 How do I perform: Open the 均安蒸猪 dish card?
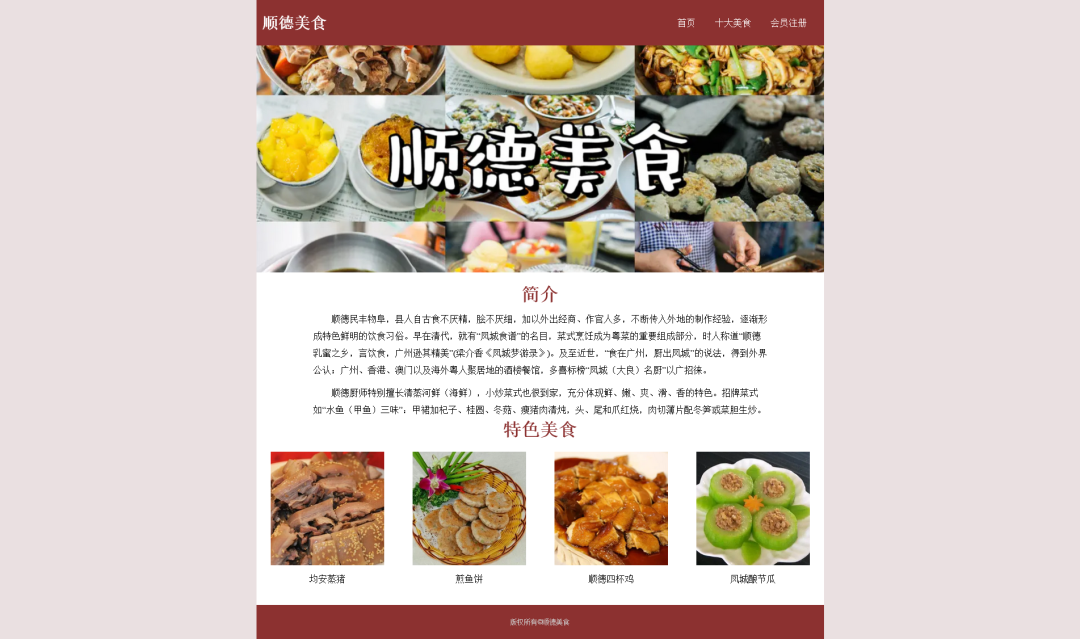tap(327, 509)
